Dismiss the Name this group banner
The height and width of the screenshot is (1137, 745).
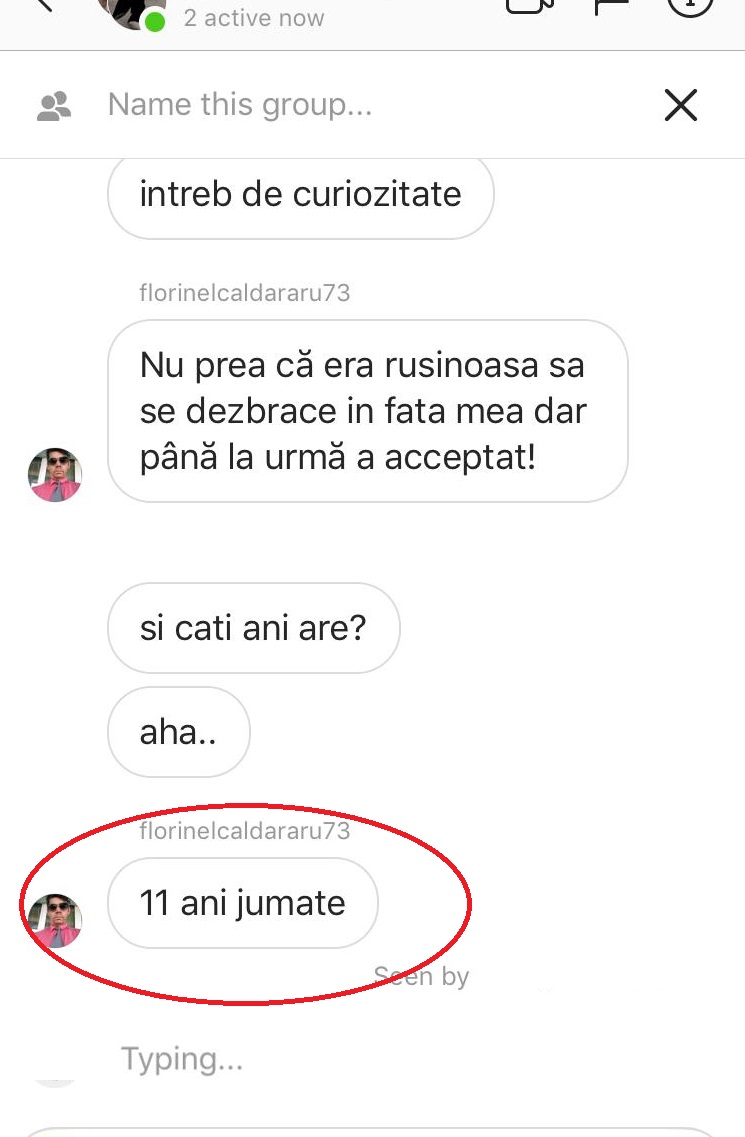point(680,105)
